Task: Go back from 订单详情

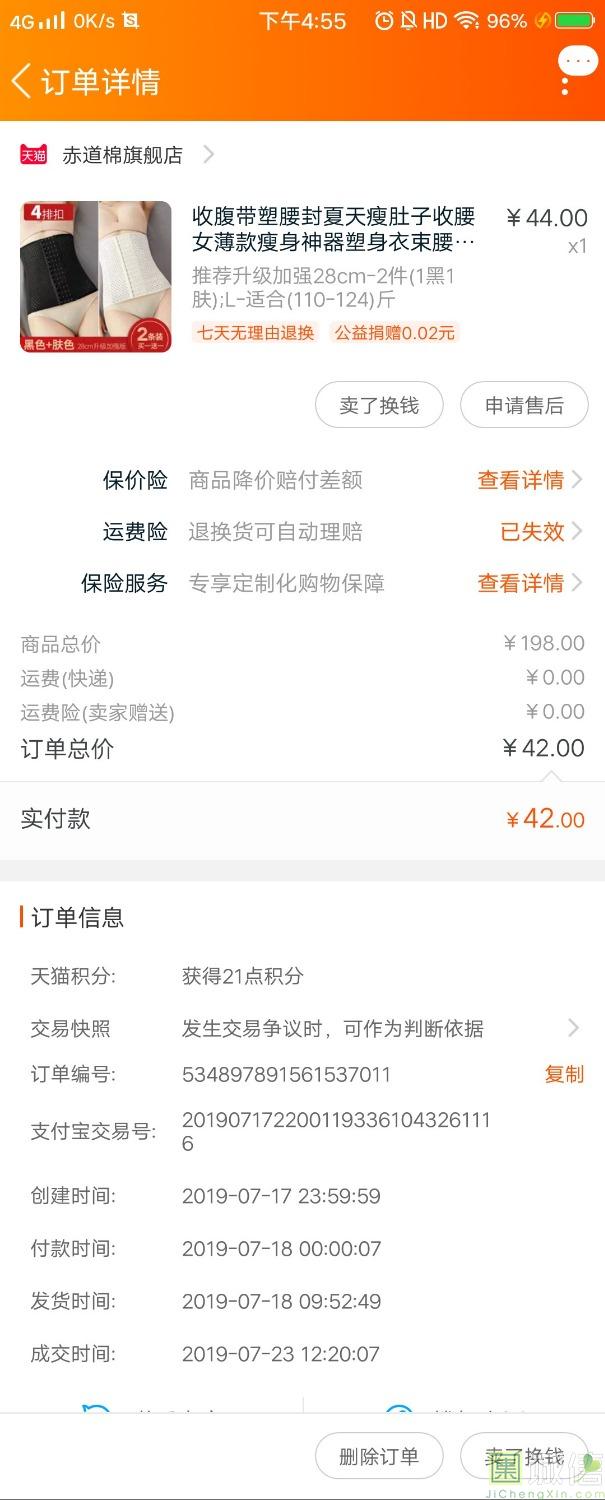Action: pyautogui.click(x=22, y=81)
